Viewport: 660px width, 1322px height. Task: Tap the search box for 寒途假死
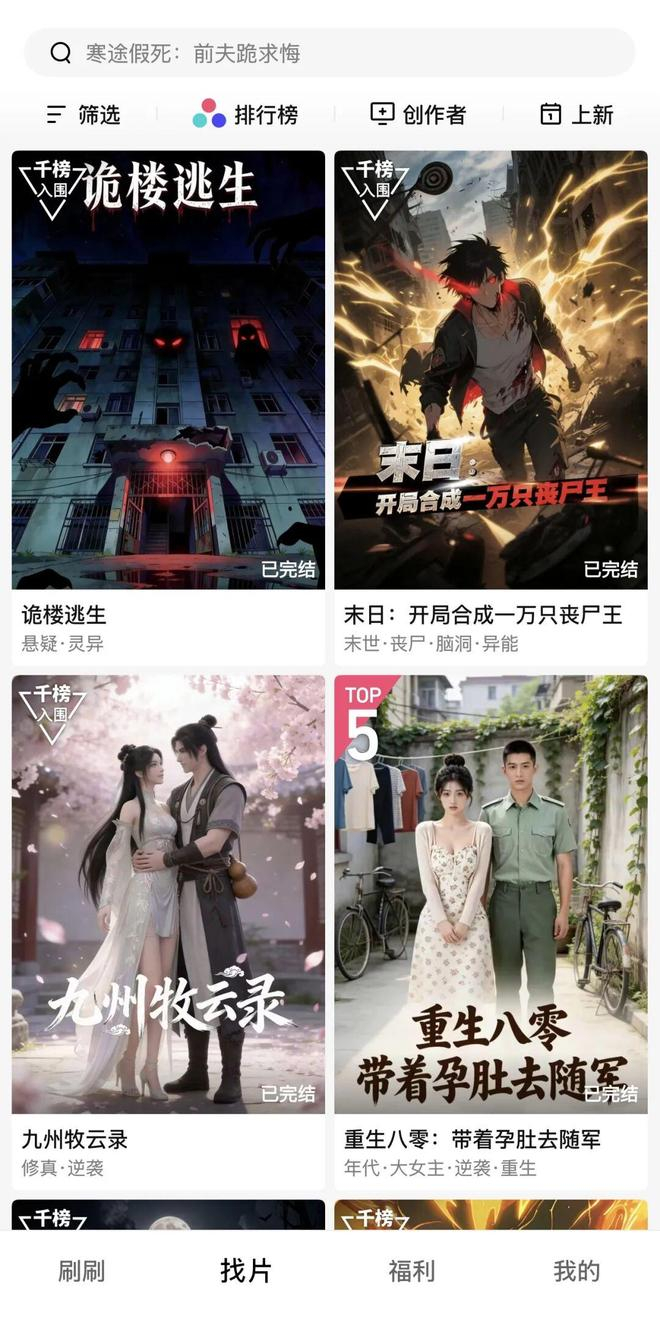click(330, 53)
